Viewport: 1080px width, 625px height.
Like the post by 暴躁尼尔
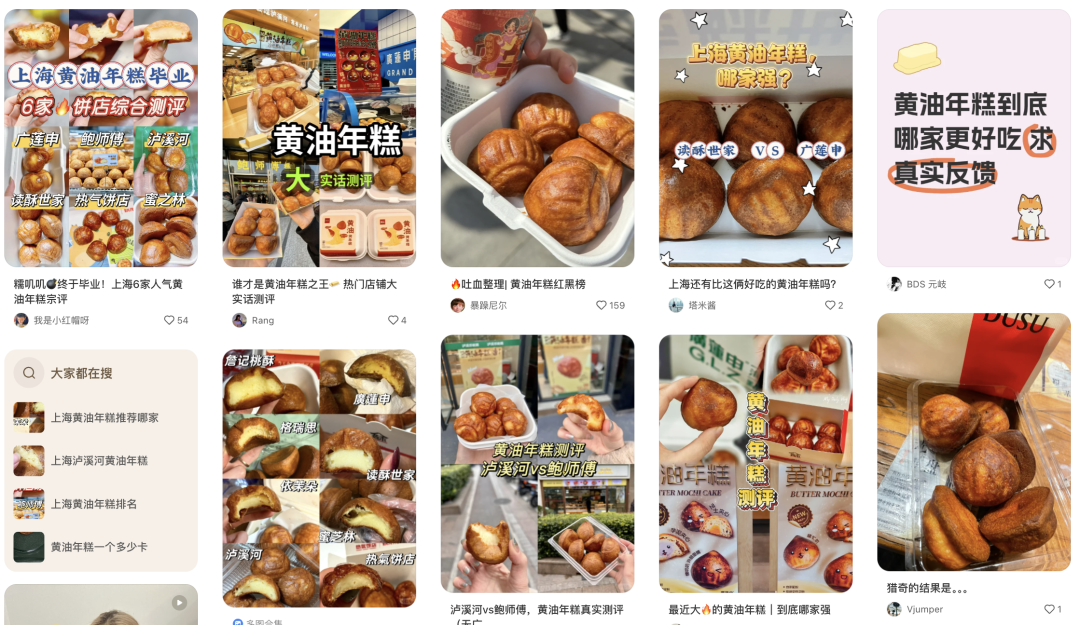(x=602, y=305)
